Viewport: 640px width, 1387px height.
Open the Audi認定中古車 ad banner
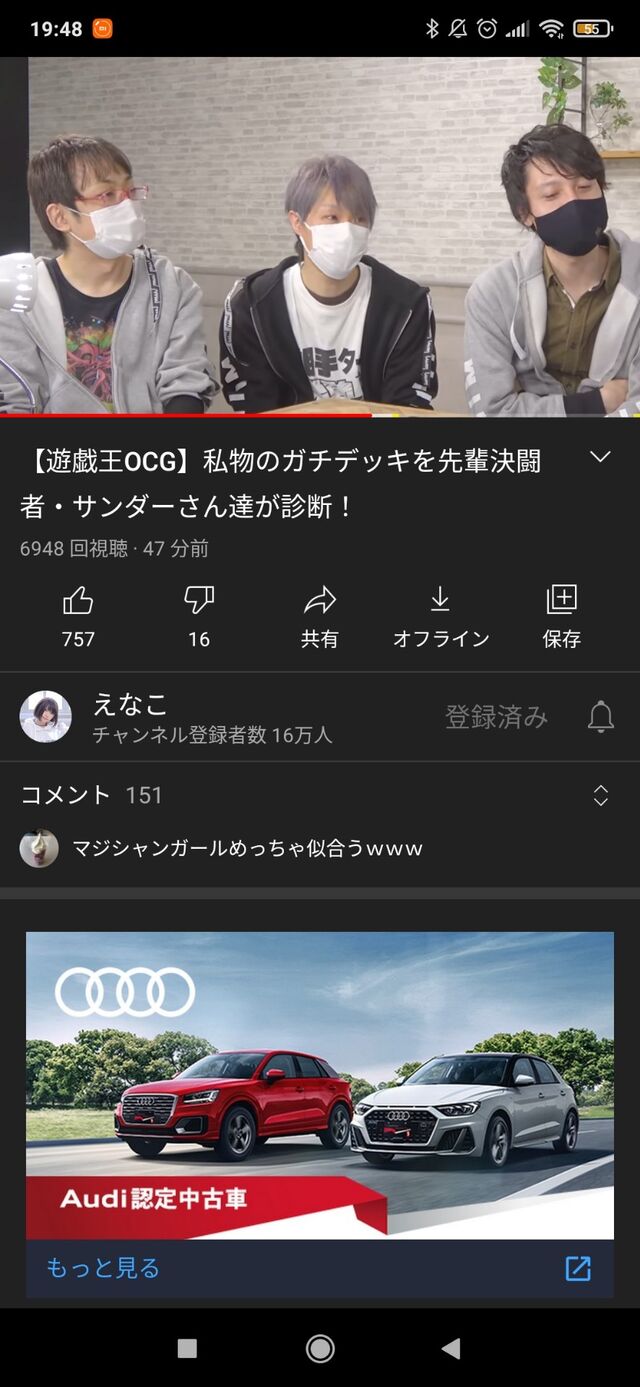click(320, 1085)
